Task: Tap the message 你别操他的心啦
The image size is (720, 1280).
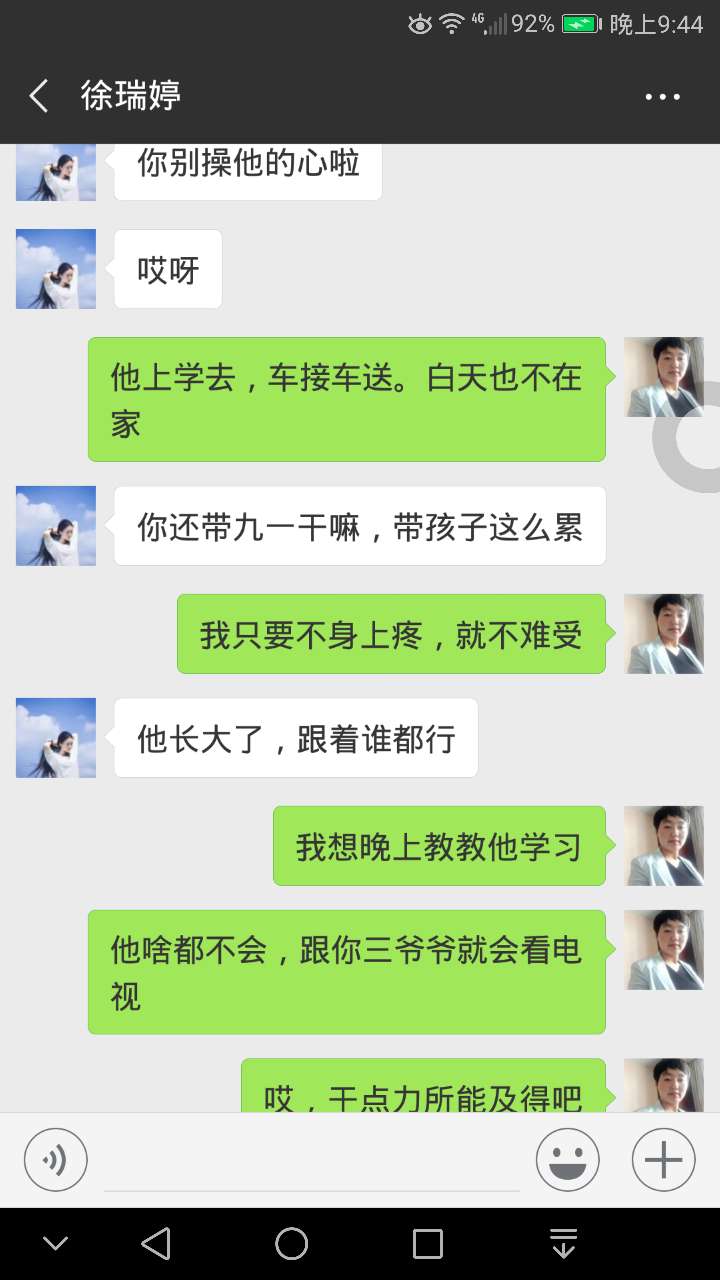Action: coord(247,165)
